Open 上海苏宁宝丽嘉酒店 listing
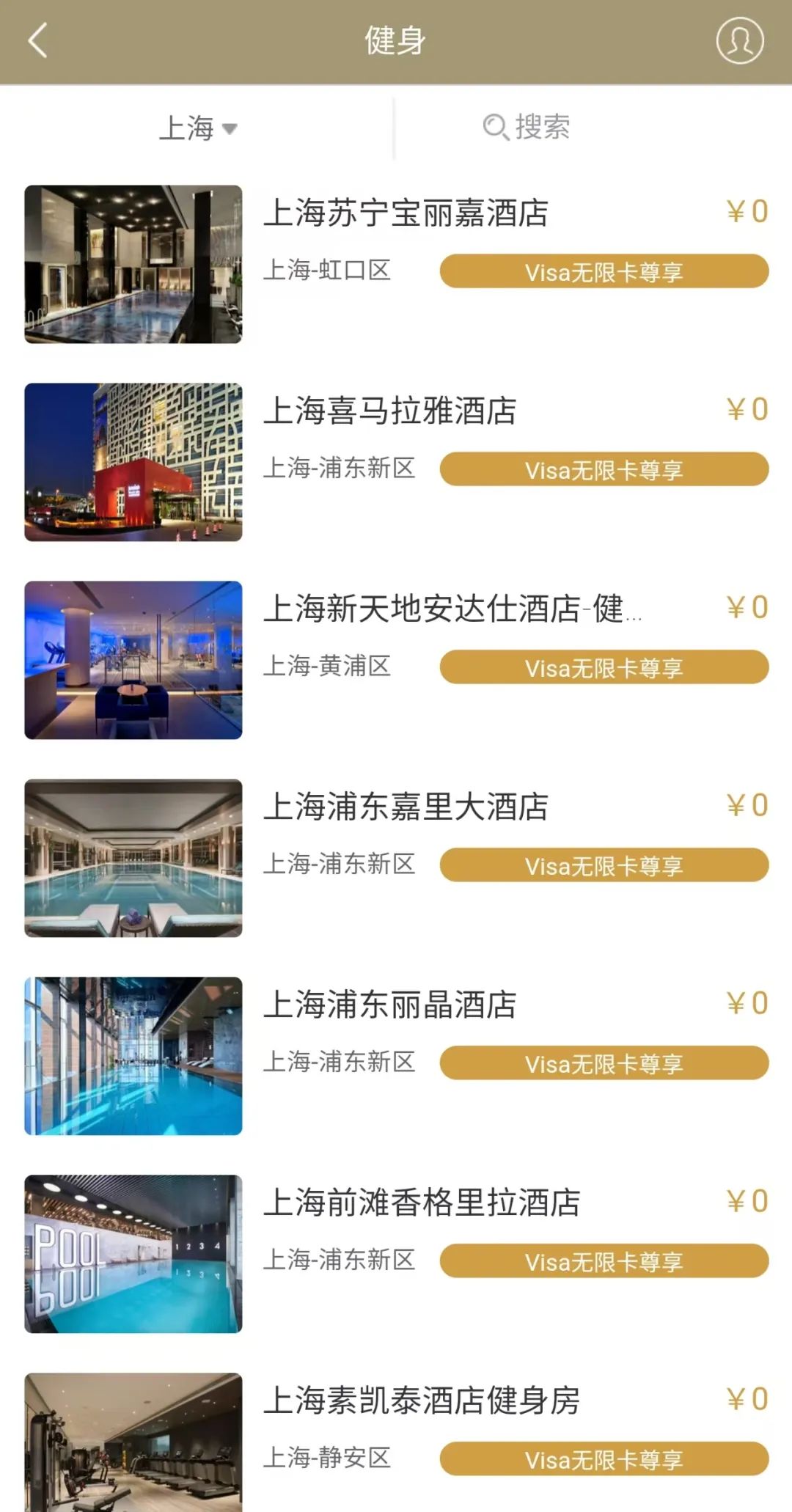 pyautogui.click(x=406, y=213)
